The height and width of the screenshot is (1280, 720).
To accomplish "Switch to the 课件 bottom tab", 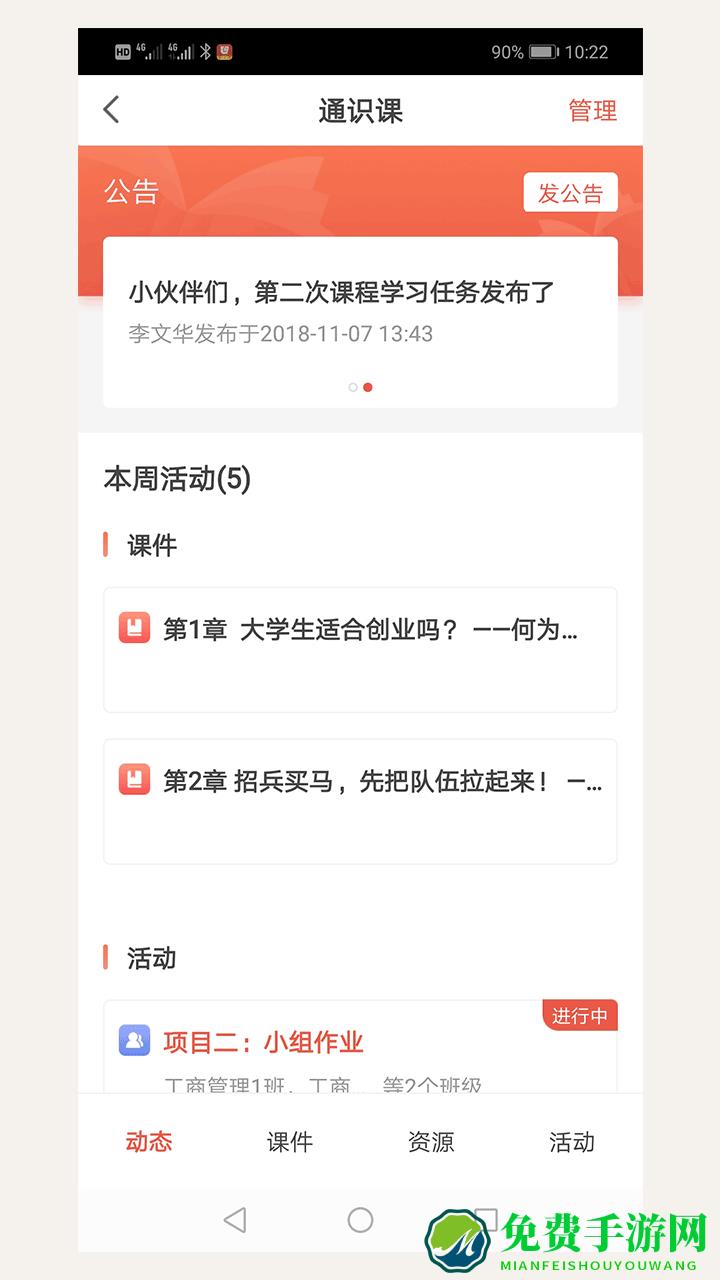I will pos(291,1142).
